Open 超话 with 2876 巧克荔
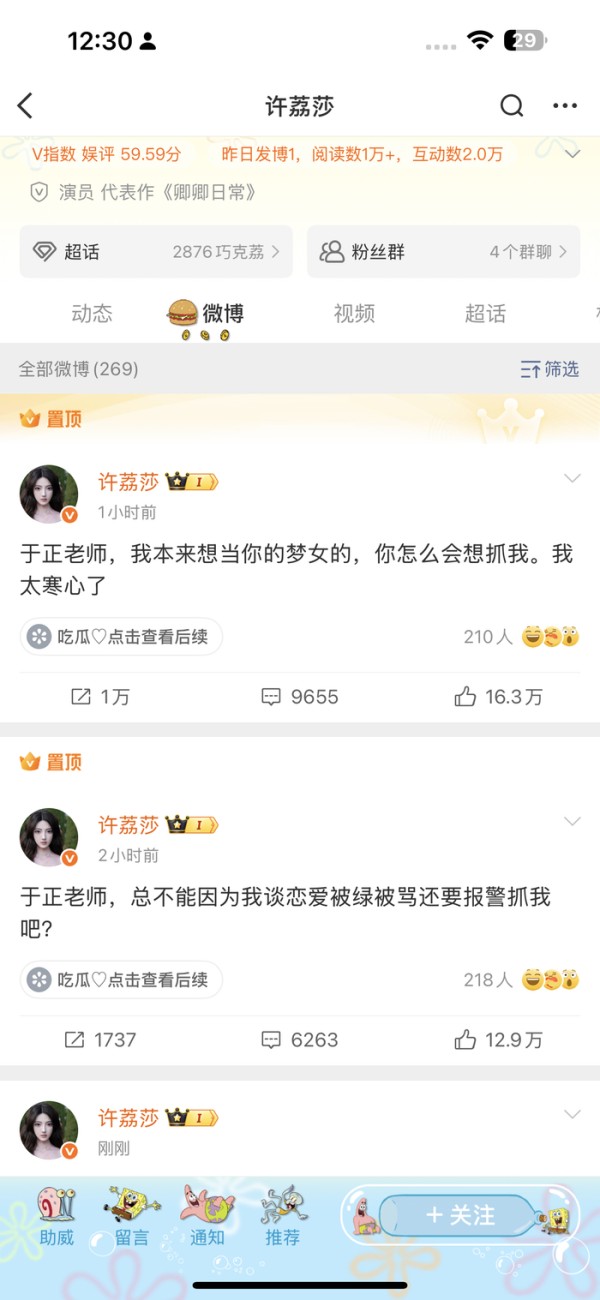 point(156,252)
